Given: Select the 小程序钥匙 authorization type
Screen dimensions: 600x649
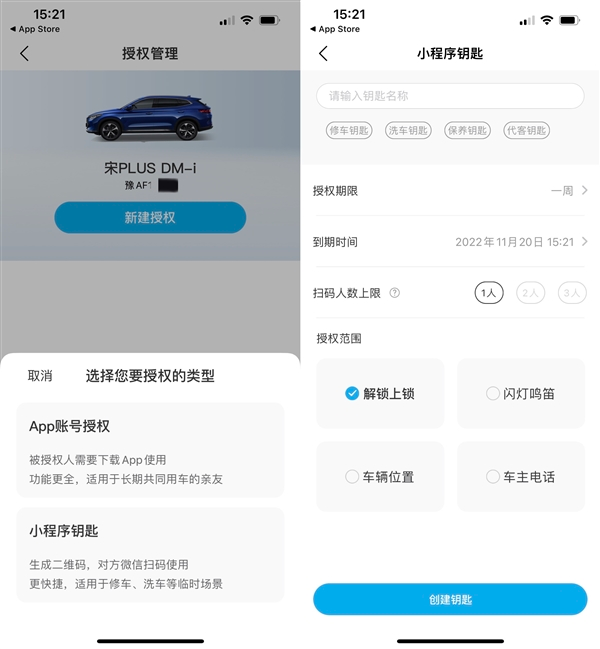Looking at the screenshot, I should pyautogui.click(x=150, y=554).
